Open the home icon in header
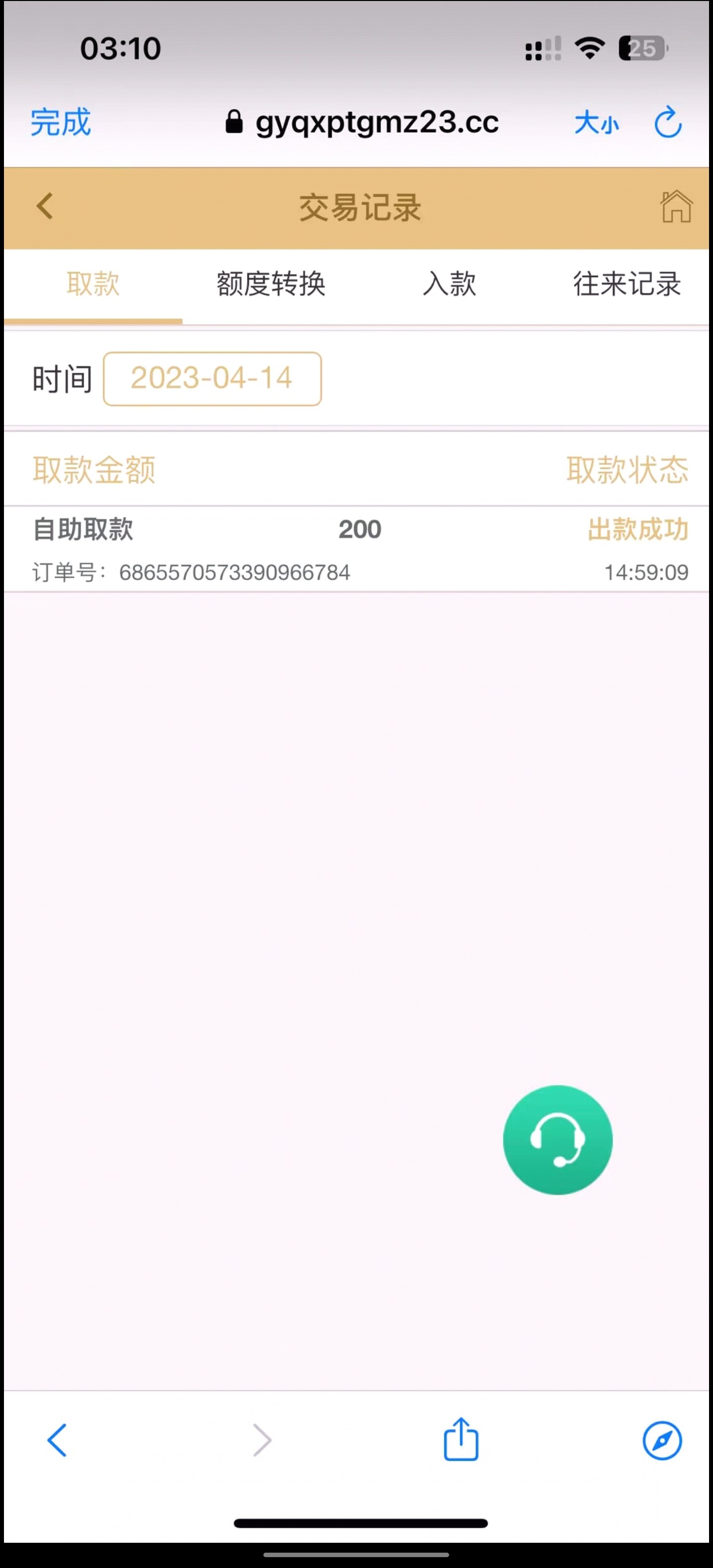 [676, 207]
